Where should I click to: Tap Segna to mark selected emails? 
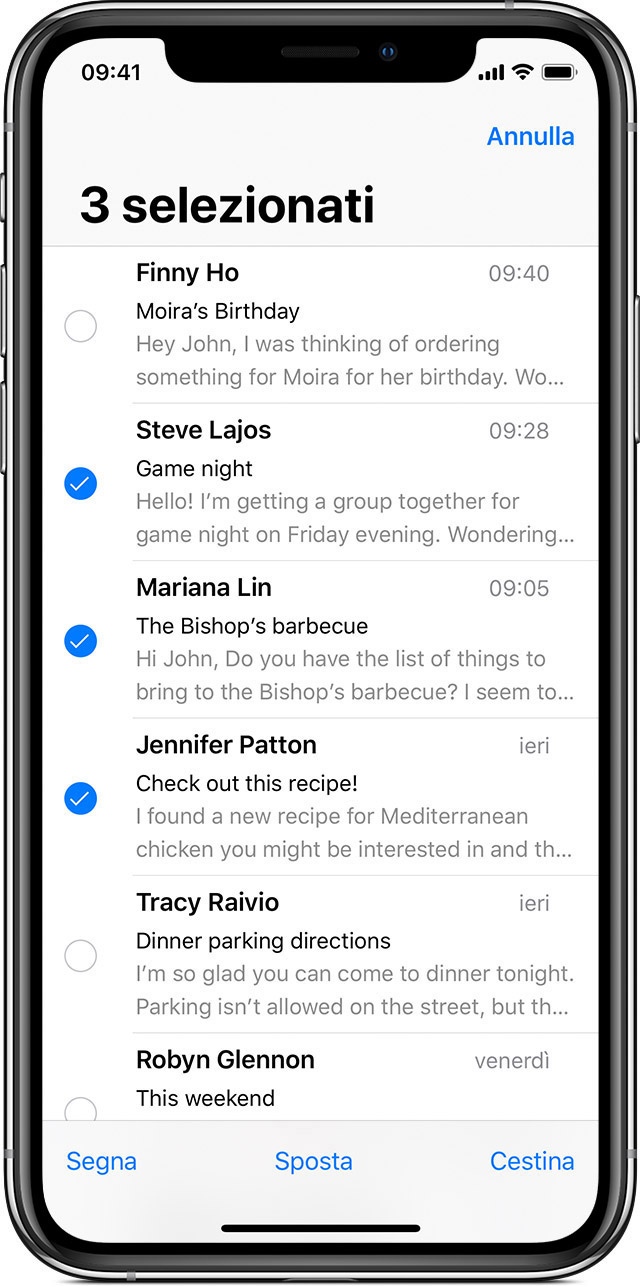pyautogui.click(x=101, y=1161)
